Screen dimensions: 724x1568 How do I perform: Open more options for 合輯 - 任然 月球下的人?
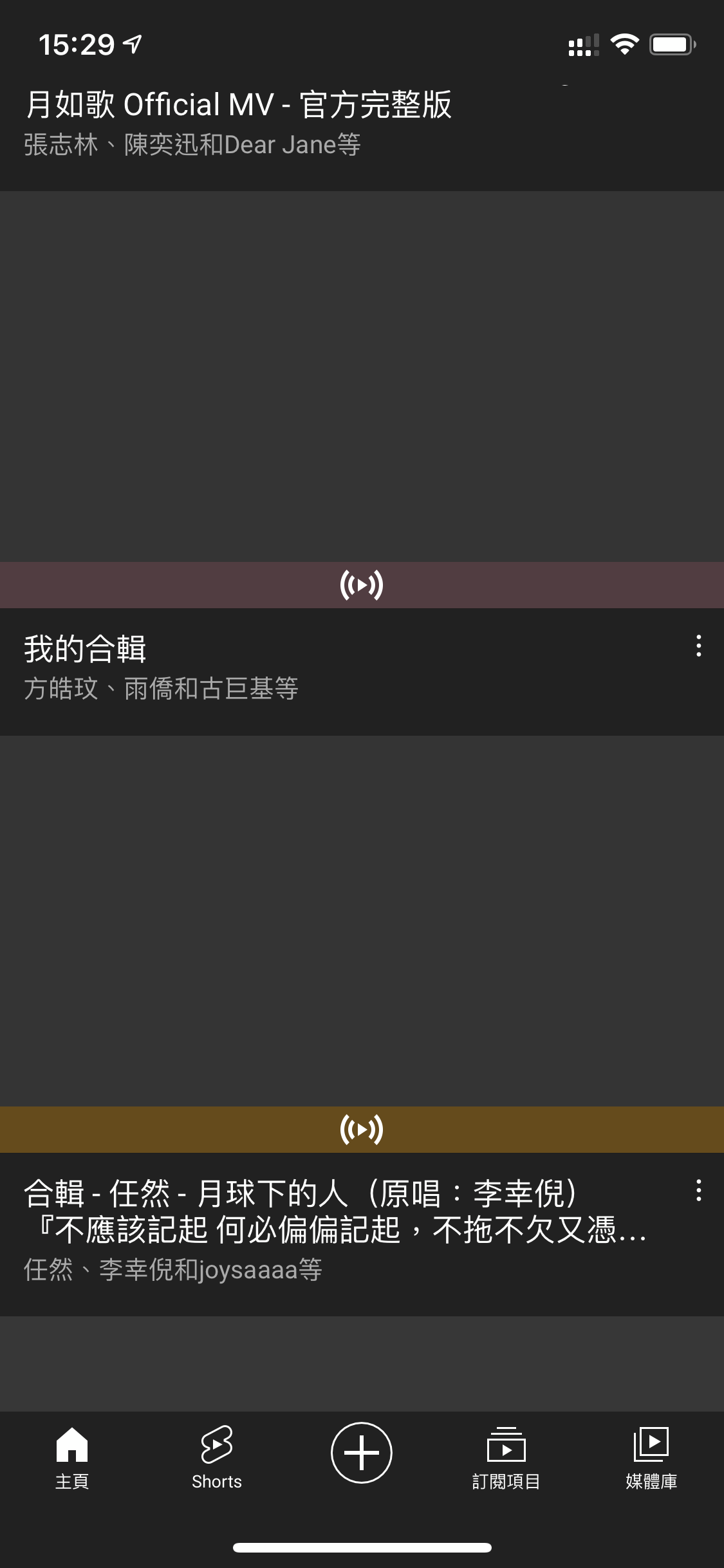tap(698, 1190)
